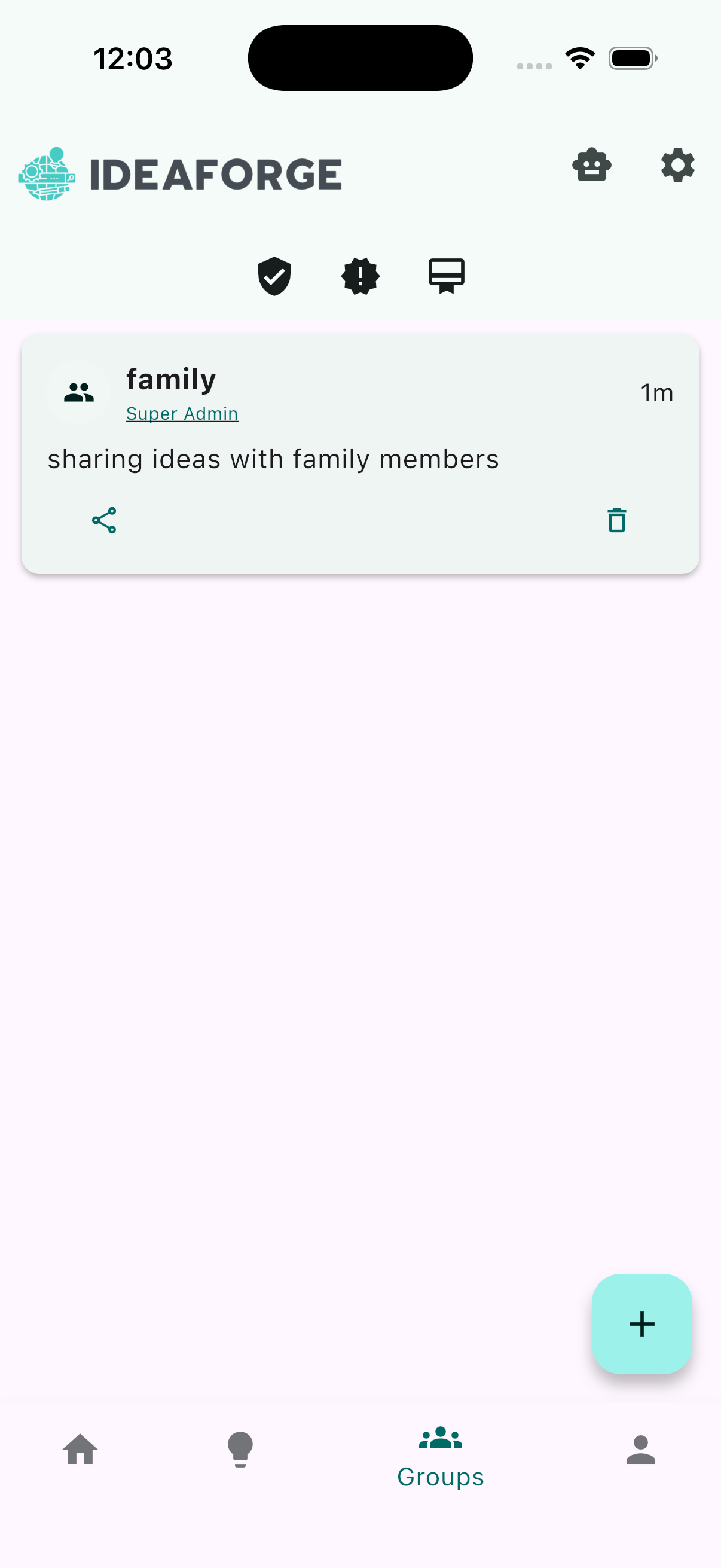The image size is (721, 1568).
Task: Select the certificate bookmark filter icon
Action: tap(447, 276)
